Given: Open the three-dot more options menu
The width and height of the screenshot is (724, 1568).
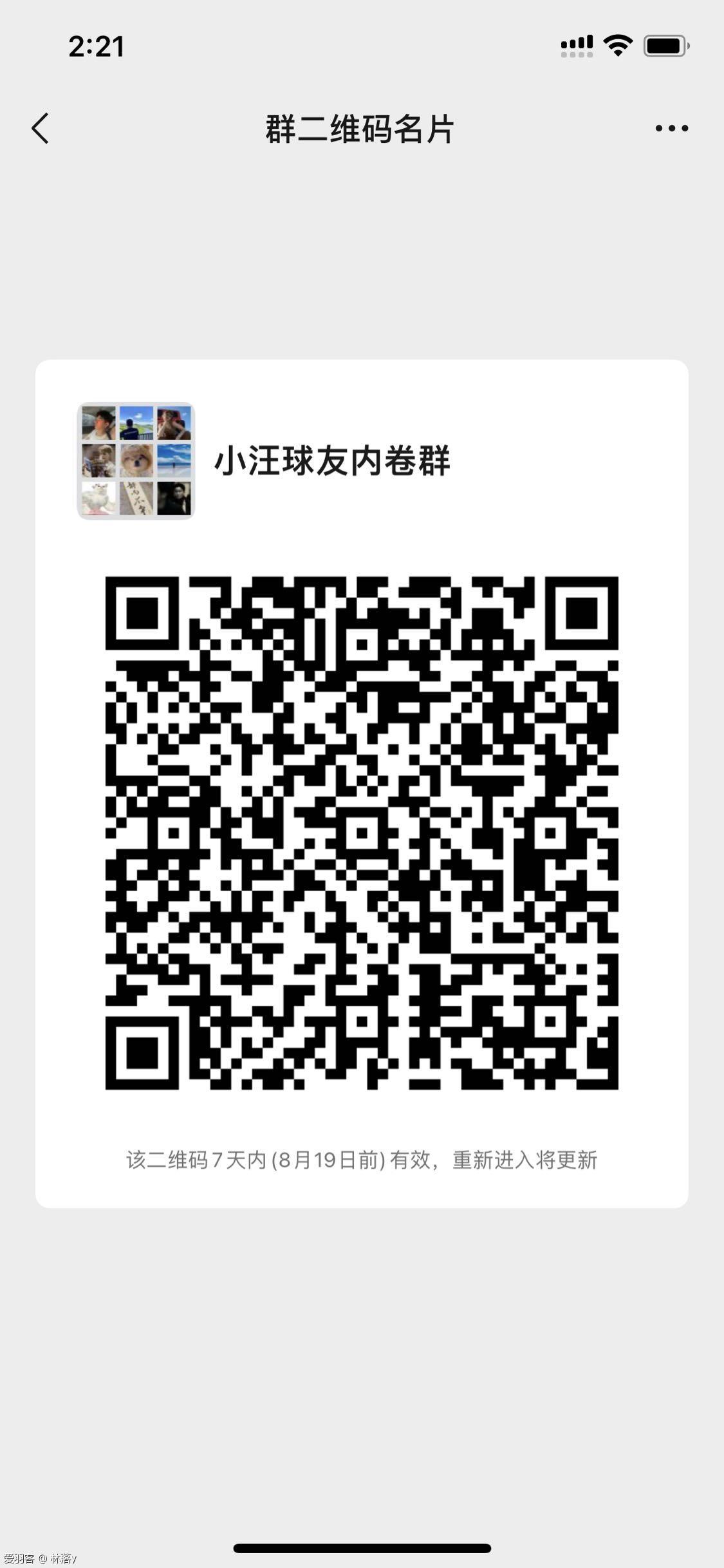Looking at the screenshot, I should (x=671, y=128).
